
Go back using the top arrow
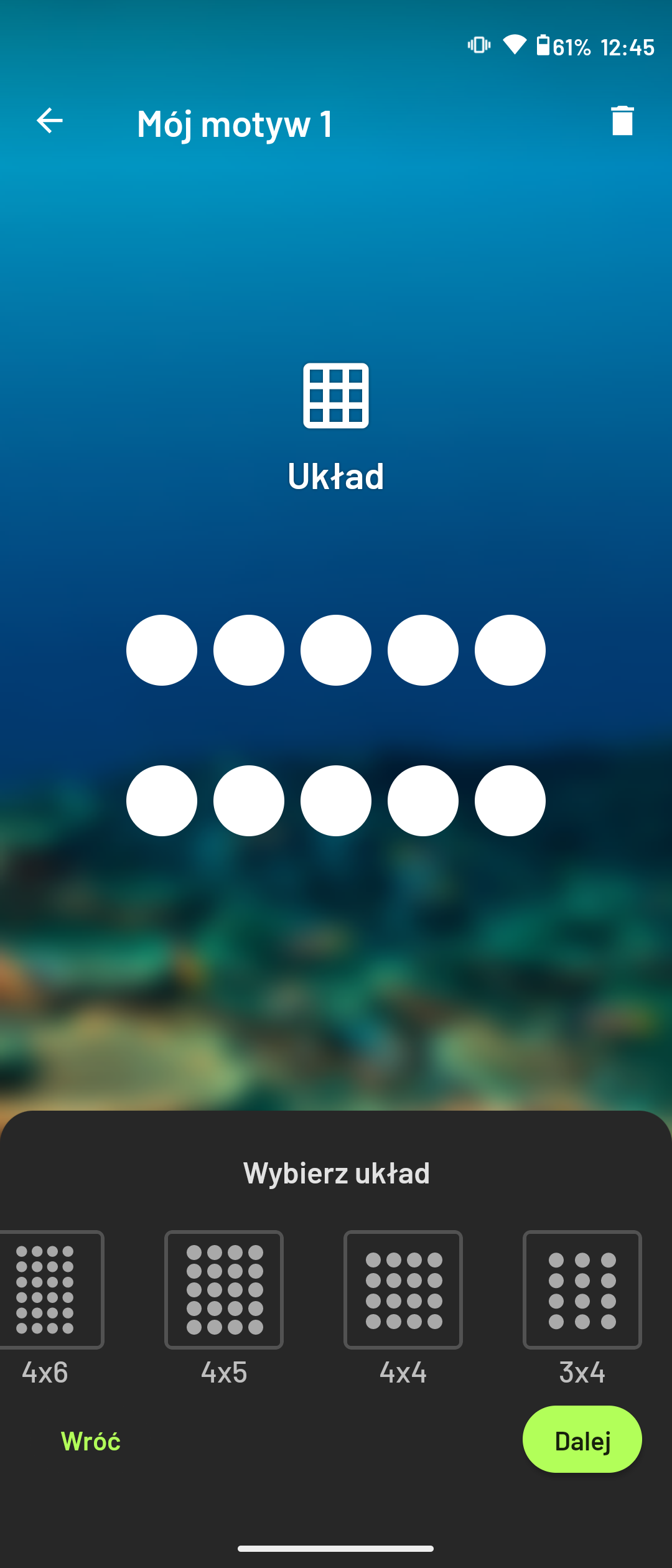coord(50,121)
